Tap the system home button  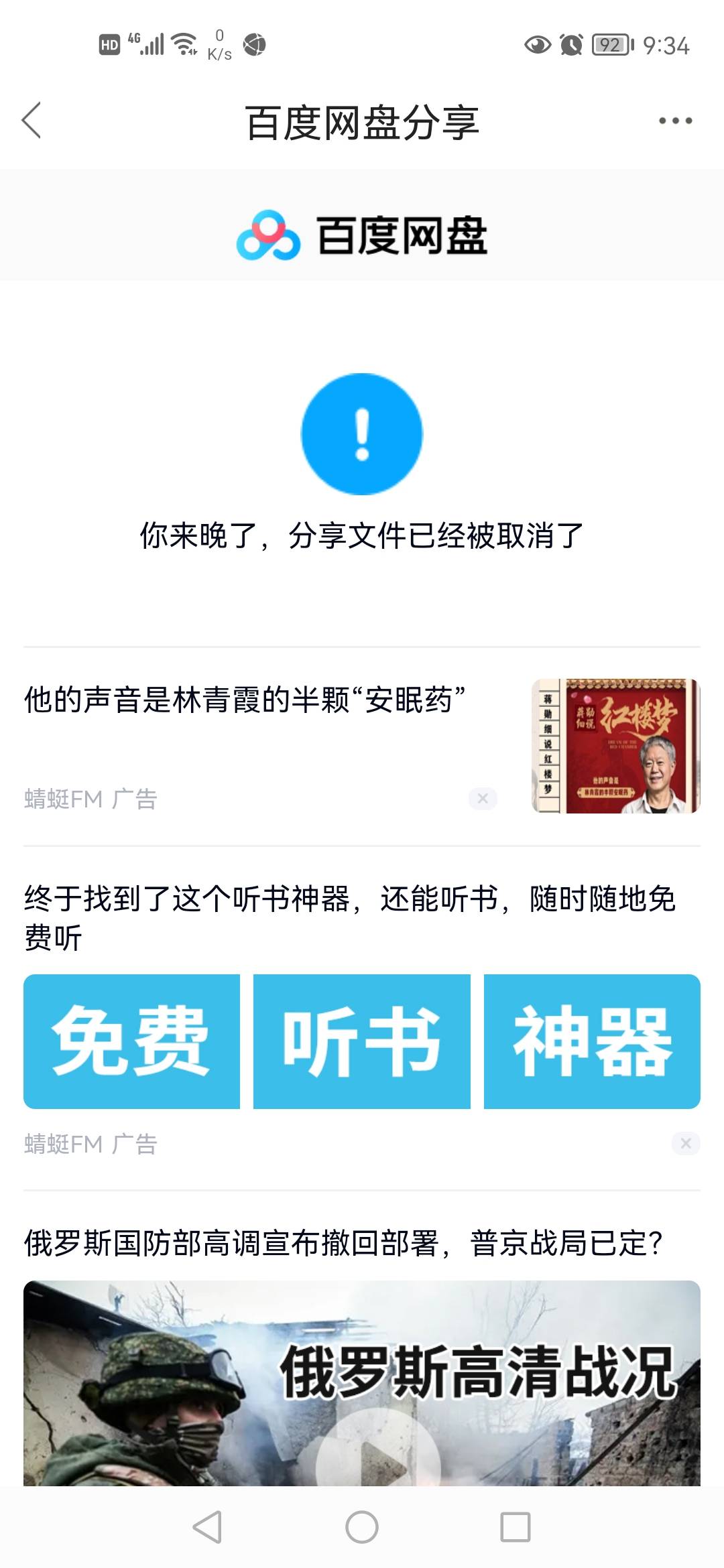click(362, 1527)
